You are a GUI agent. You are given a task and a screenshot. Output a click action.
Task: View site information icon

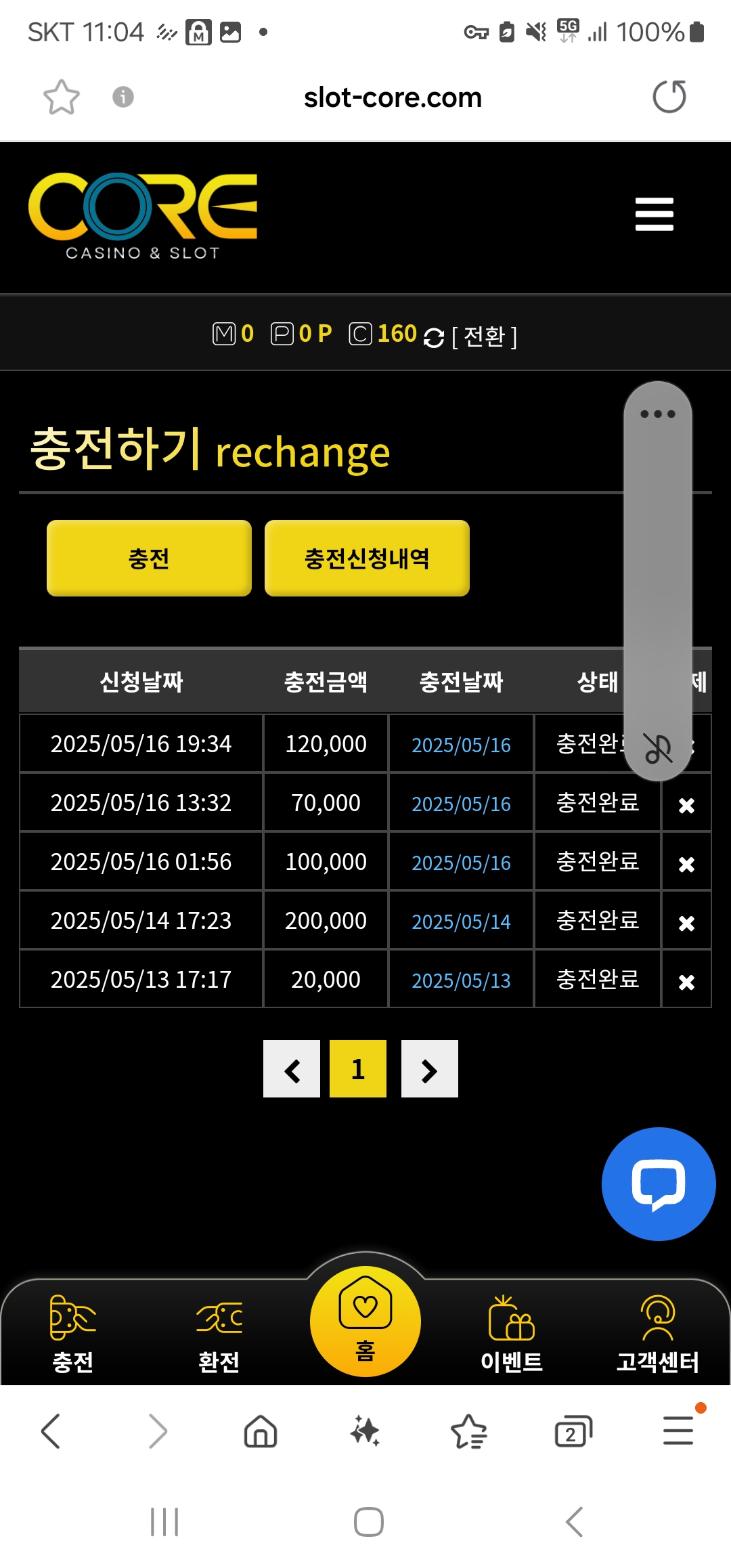pyautogui.click(x=123, y=97)
